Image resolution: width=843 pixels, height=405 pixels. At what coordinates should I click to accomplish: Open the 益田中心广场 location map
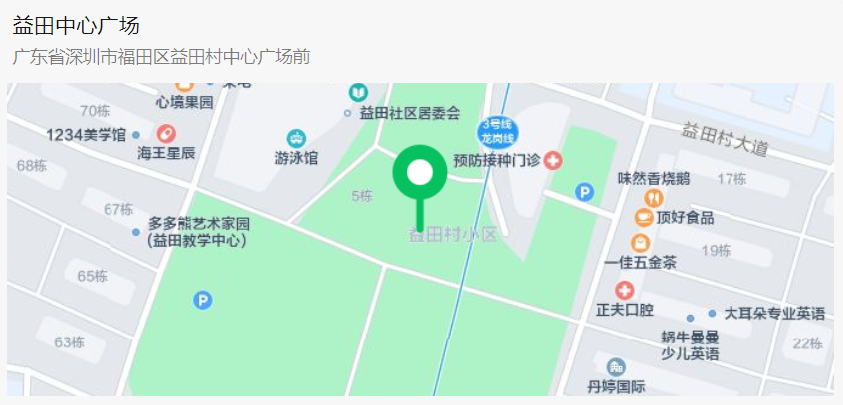[420, 238]
